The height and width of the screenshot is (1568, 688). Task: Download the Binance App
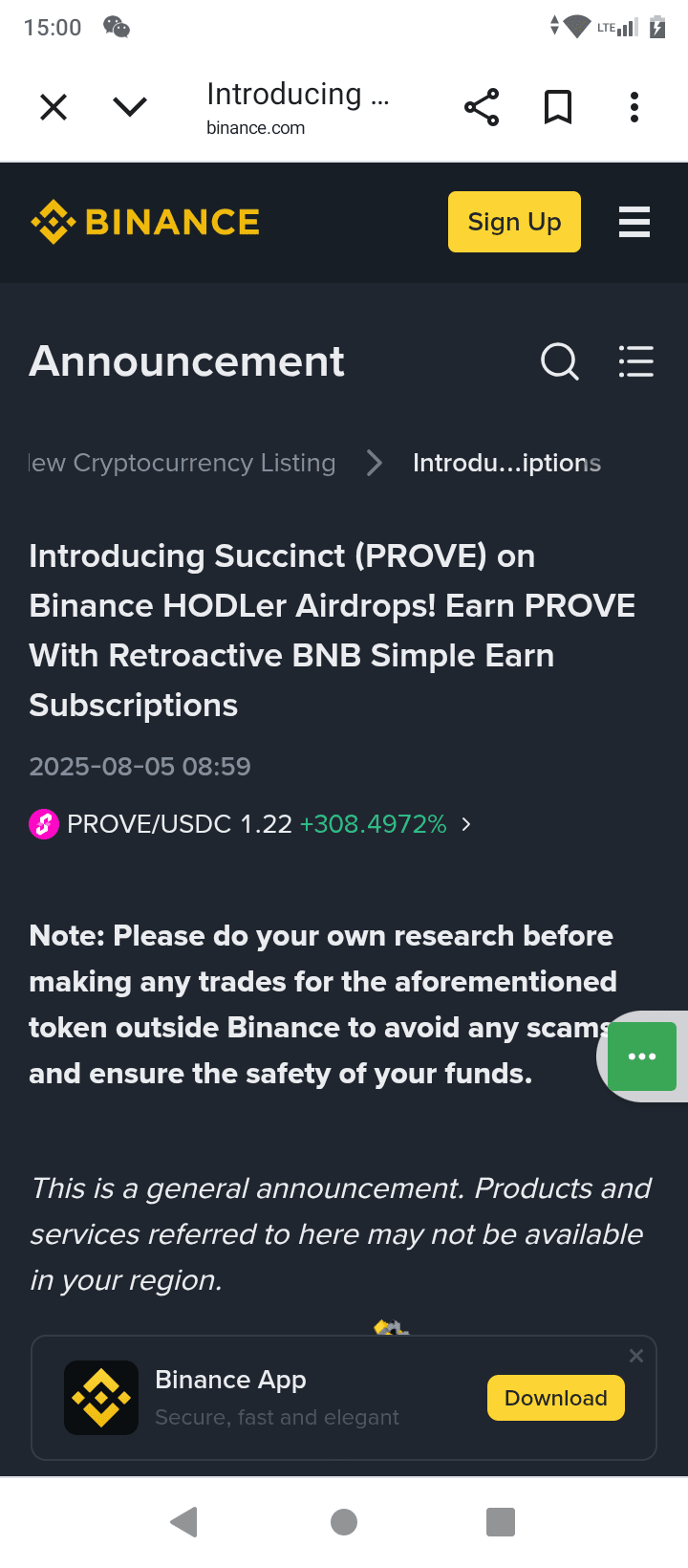[555, 1398]
